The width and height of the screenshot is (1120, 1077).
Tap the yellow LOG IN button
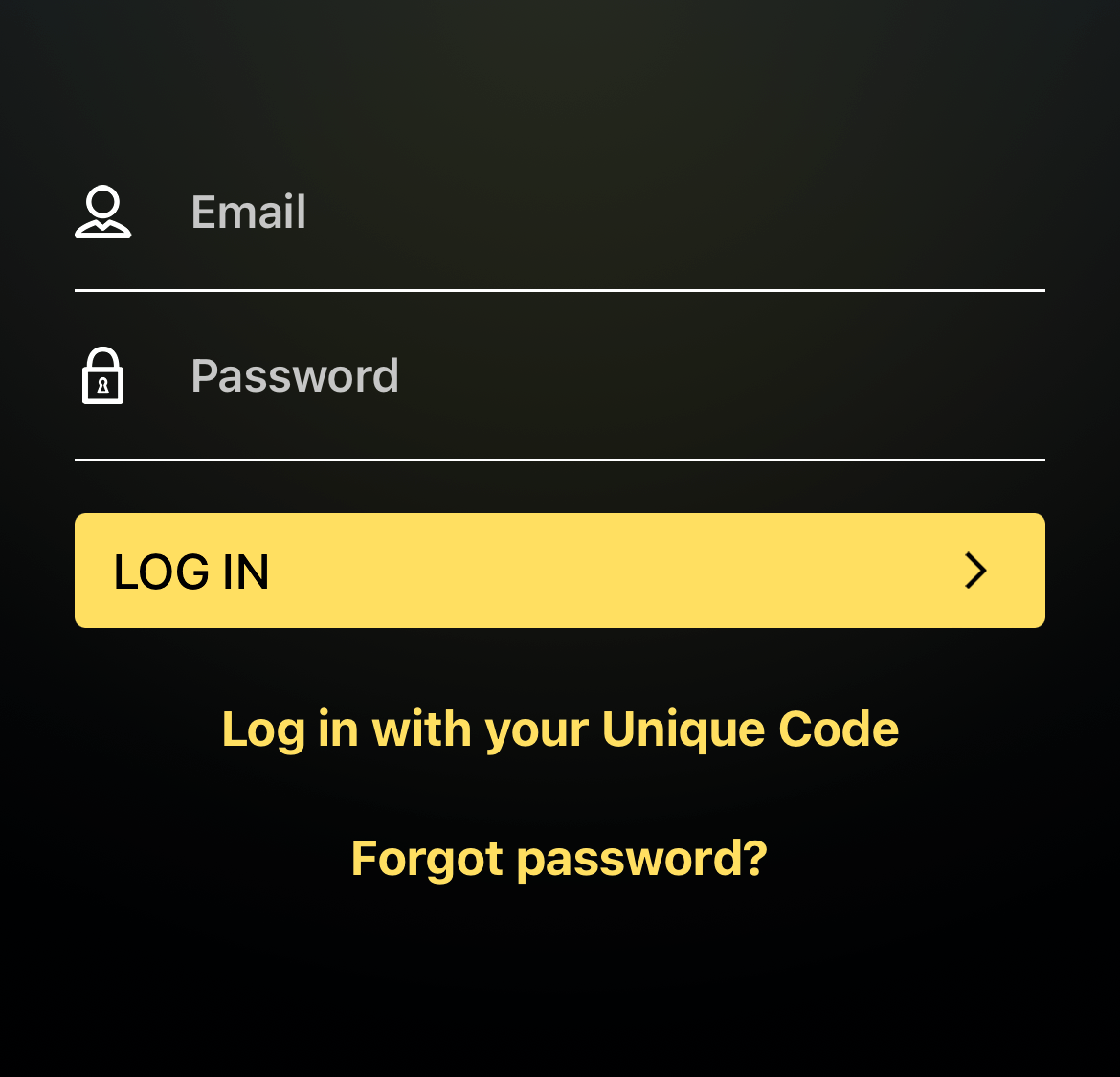tap(559, 571)
